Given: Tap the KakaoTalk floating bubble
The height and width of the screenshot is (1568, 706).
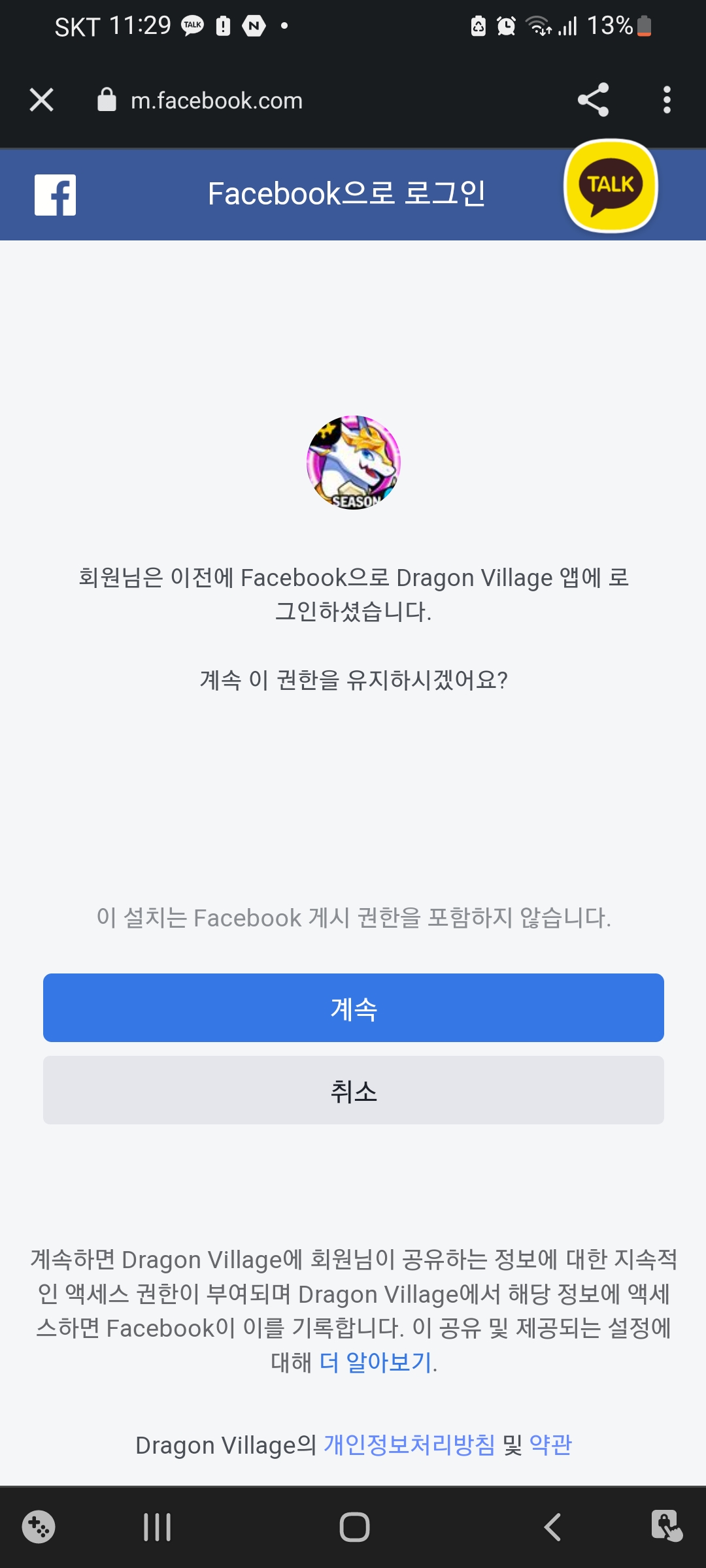Looking at the screenshot, I should (x=611, y=186).
